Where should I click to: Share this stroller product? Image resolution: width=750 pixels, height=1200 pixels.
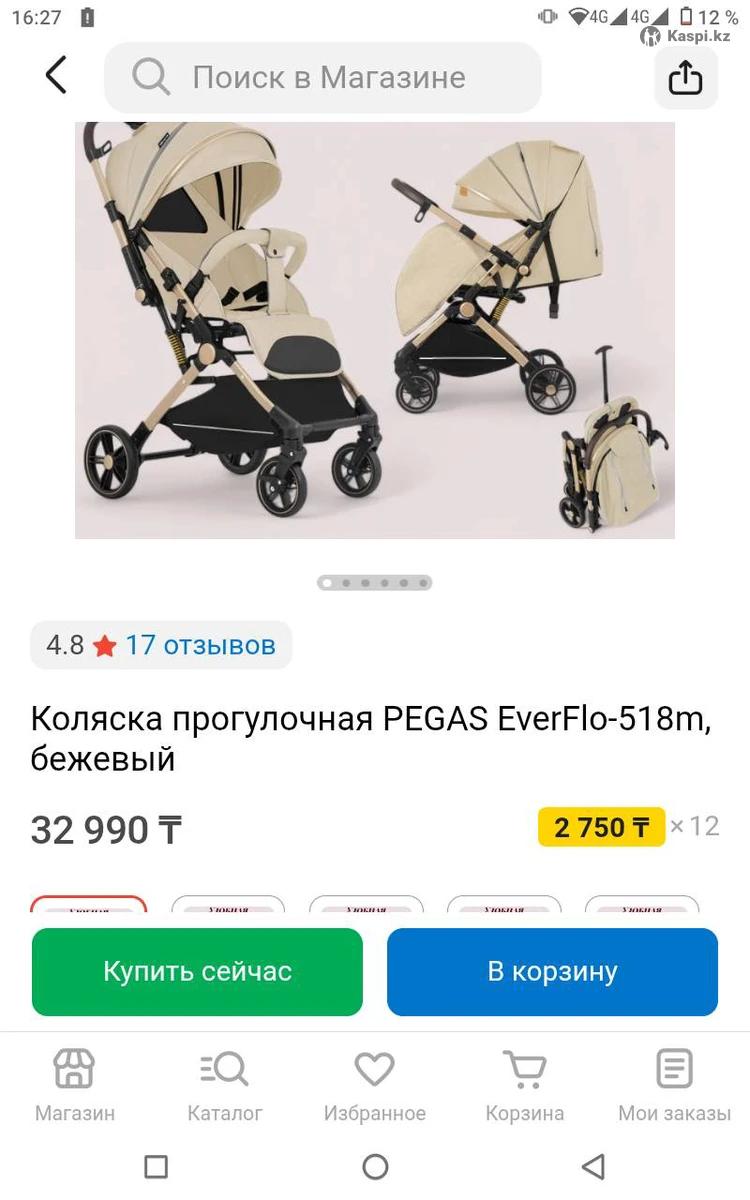(x=686, y=77)
